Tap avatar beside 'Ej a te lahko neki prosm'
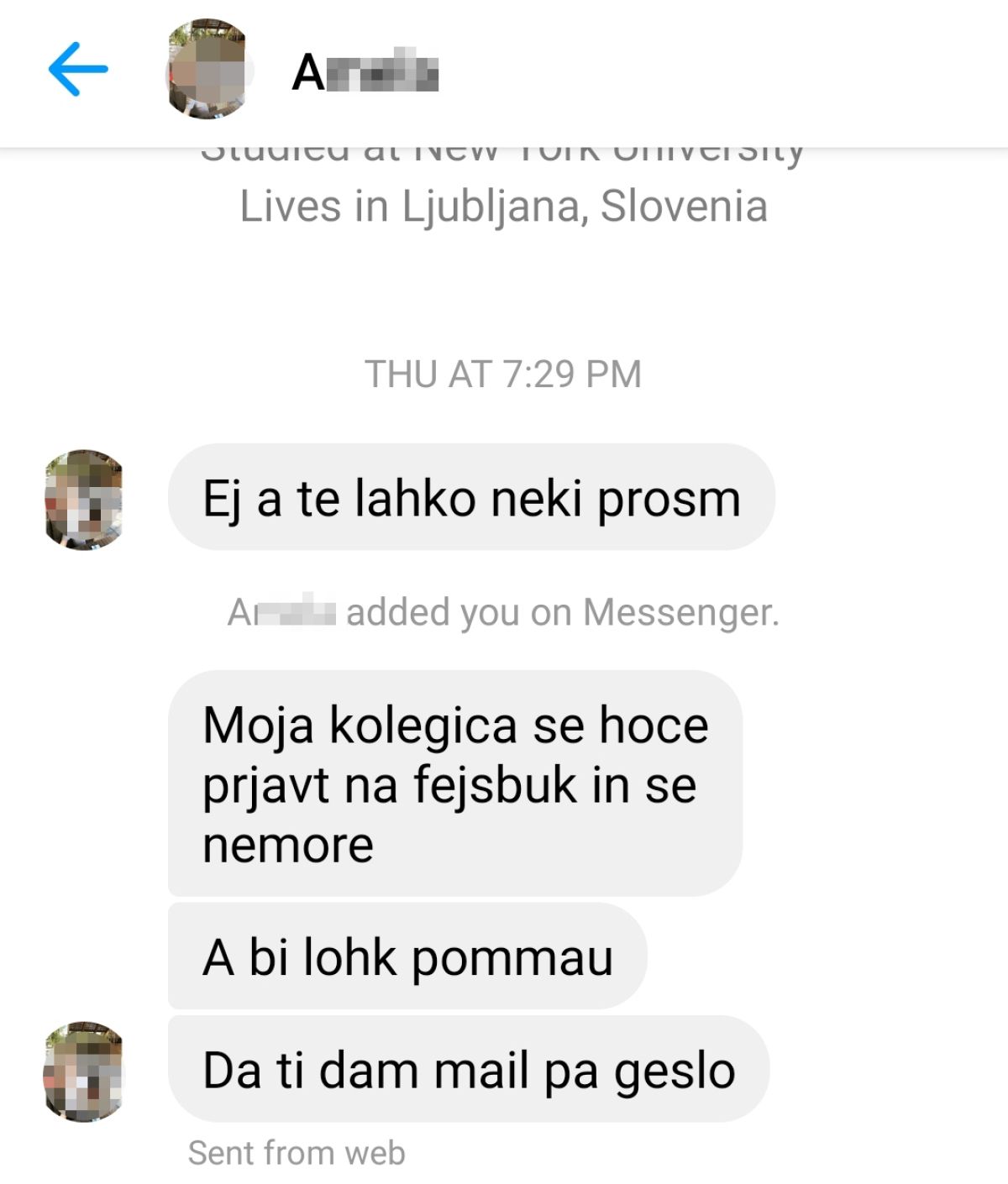Image resolution: width=1008 pixels, height=1184 pixels. point(83,500)
